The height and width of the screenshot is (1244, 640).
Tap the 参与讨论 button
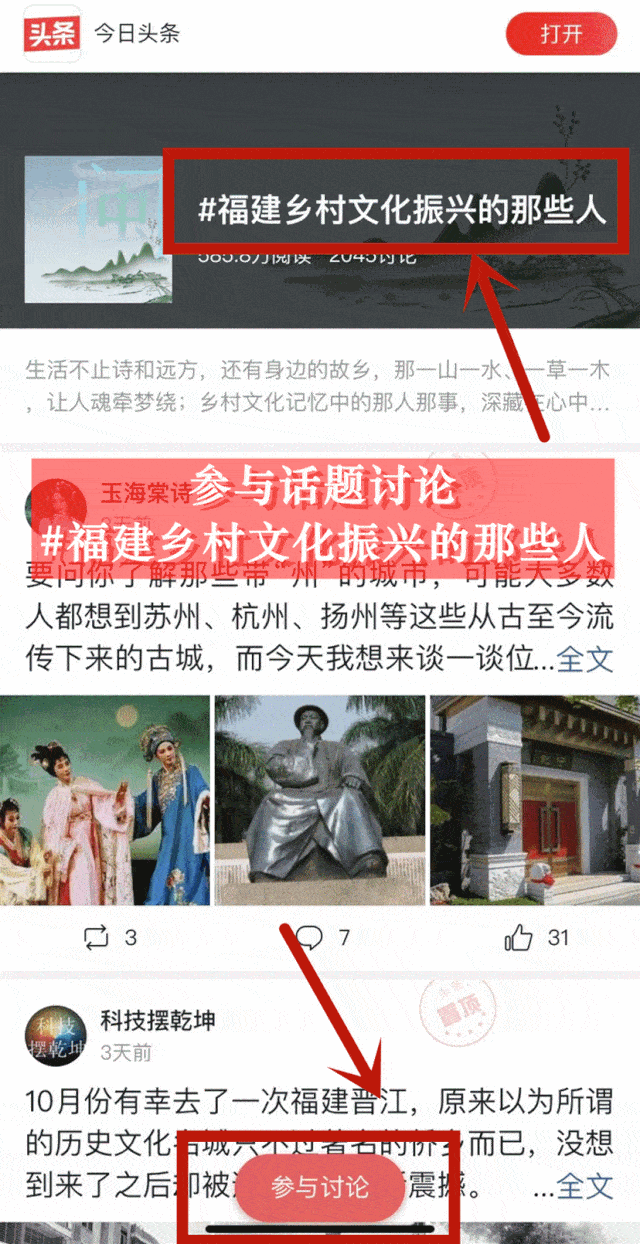(320, 1187)
